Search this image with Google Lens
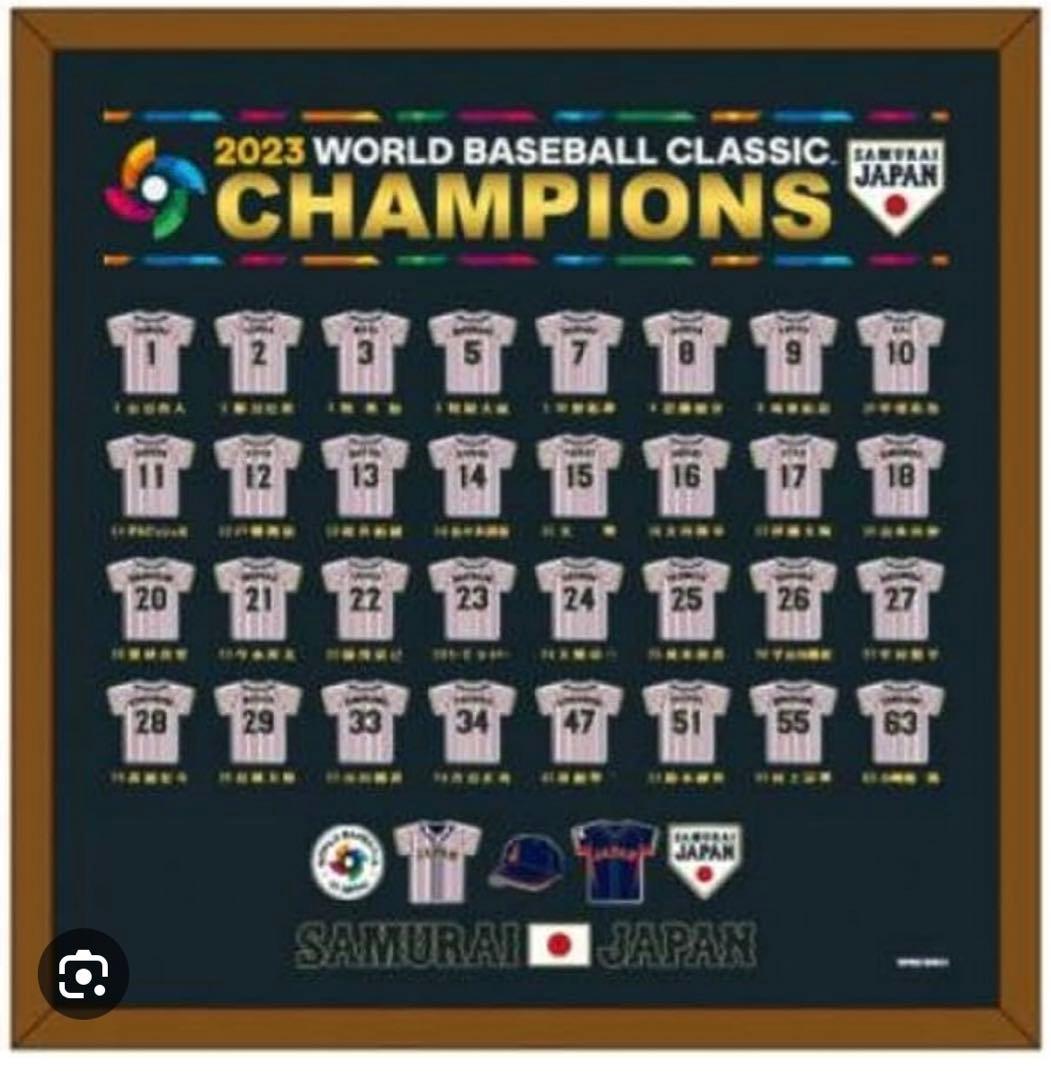1051x1080 pixels. pyautogui.click(x=83, y=974)
